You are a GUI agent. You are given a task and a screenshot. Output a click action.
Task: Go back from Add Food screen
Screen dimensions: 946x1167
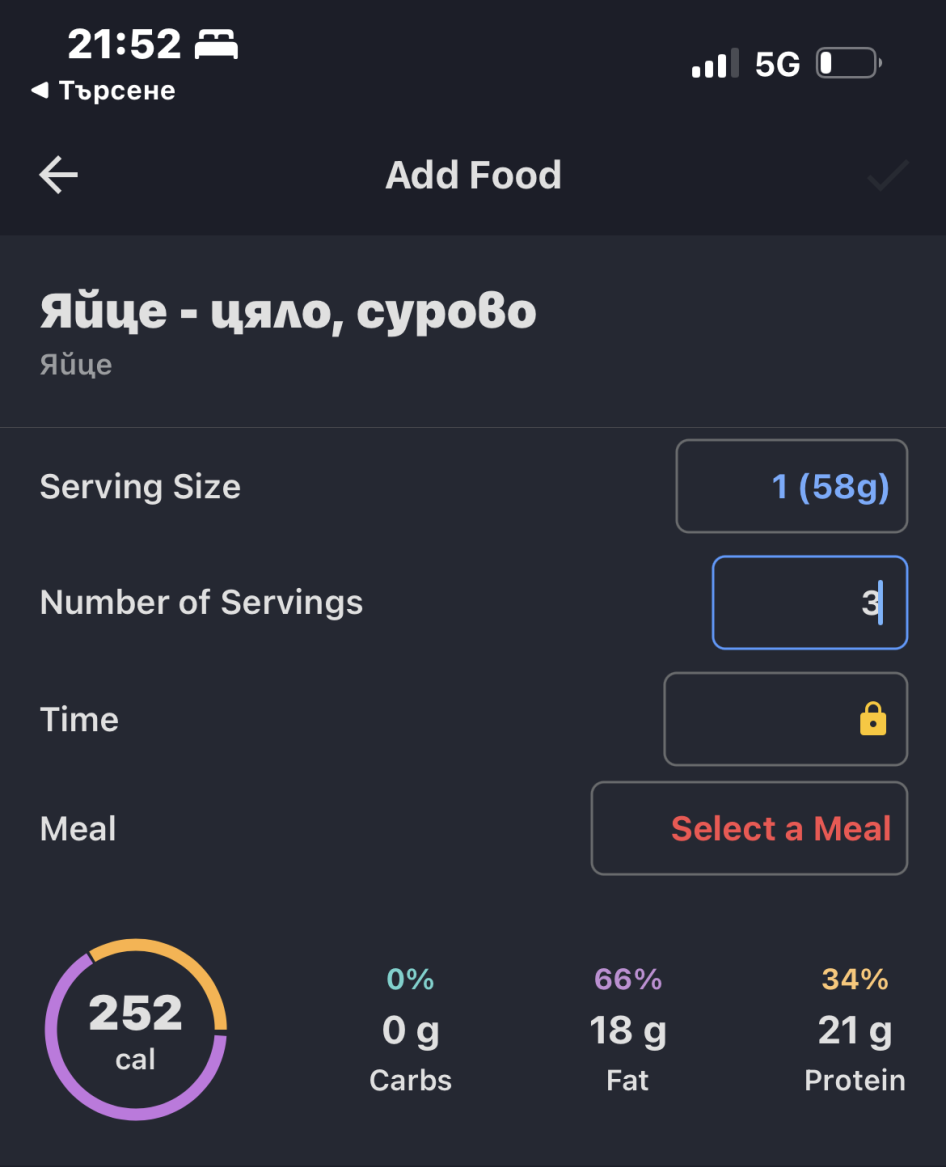point(59,175)
